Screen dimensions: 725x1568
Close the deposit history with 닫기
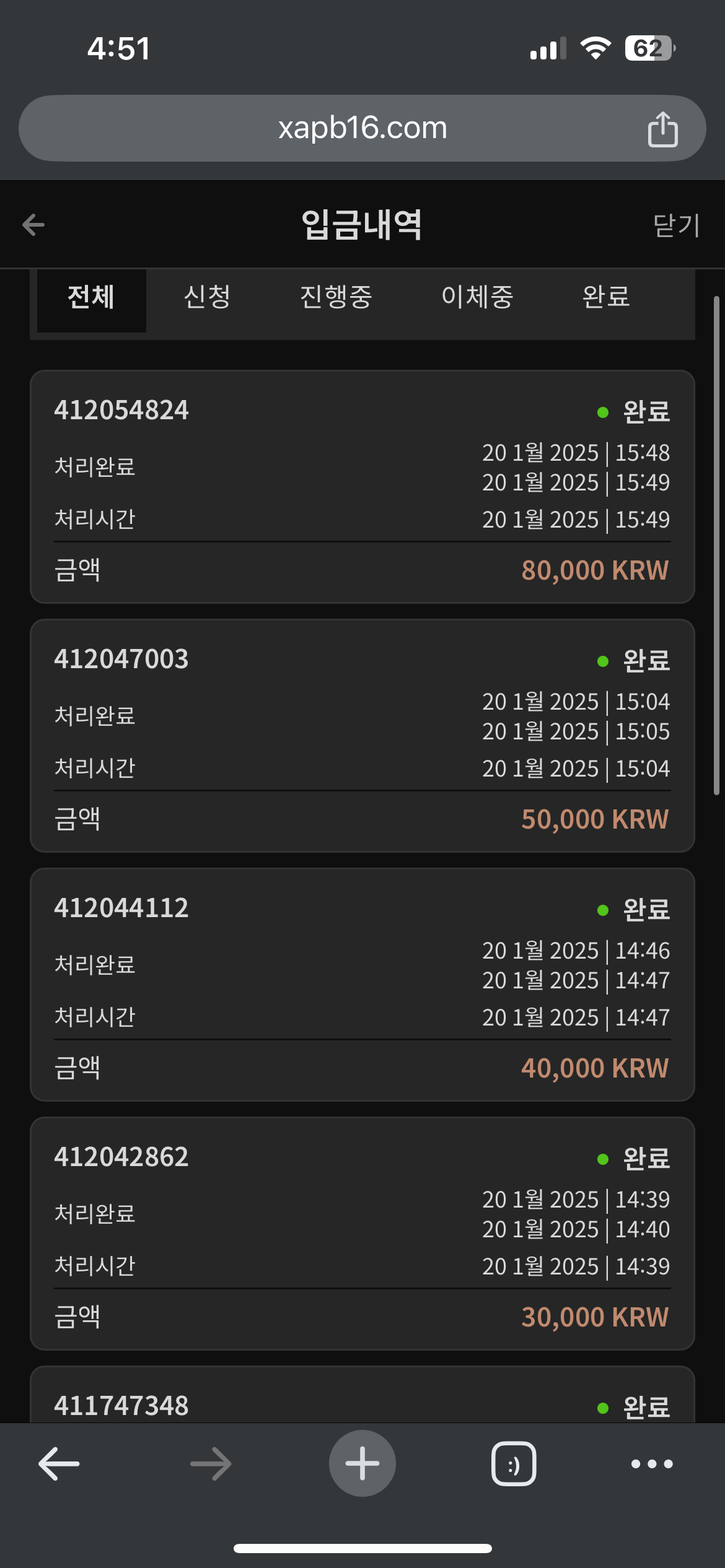676,225
